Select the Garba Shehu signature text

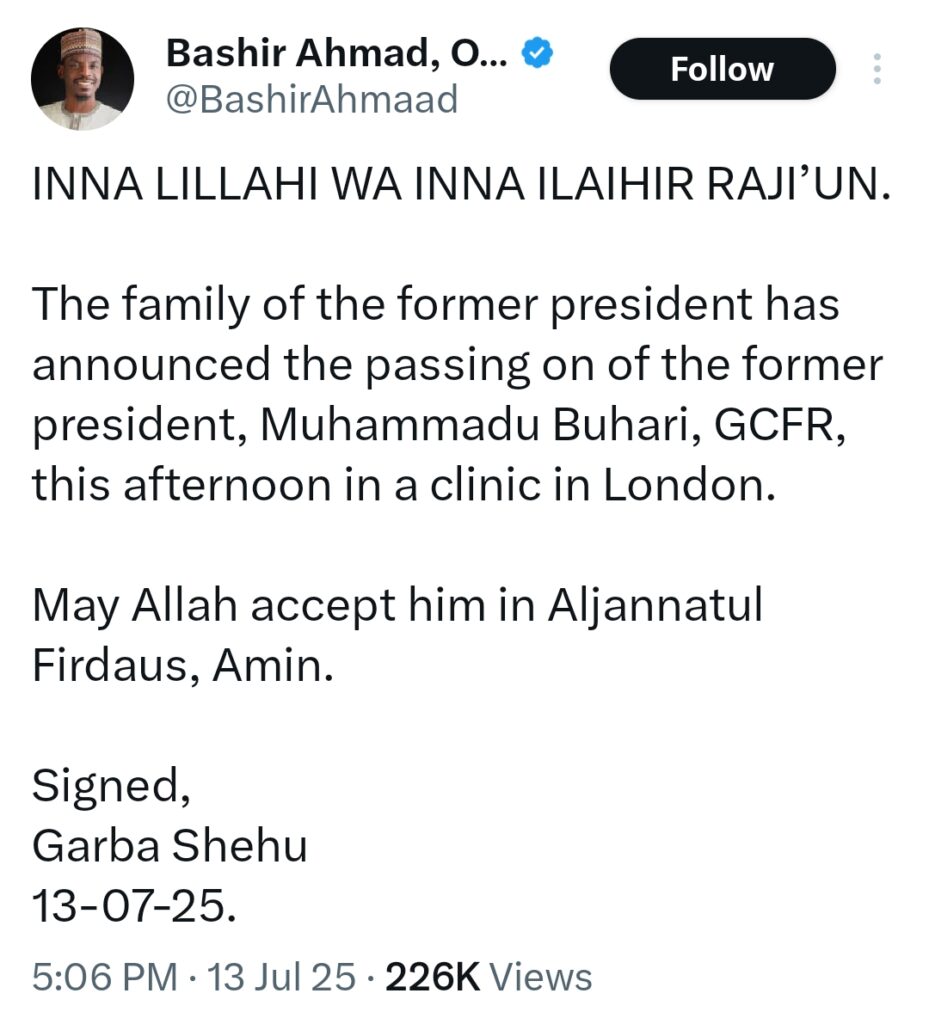[x=168, y=844]
